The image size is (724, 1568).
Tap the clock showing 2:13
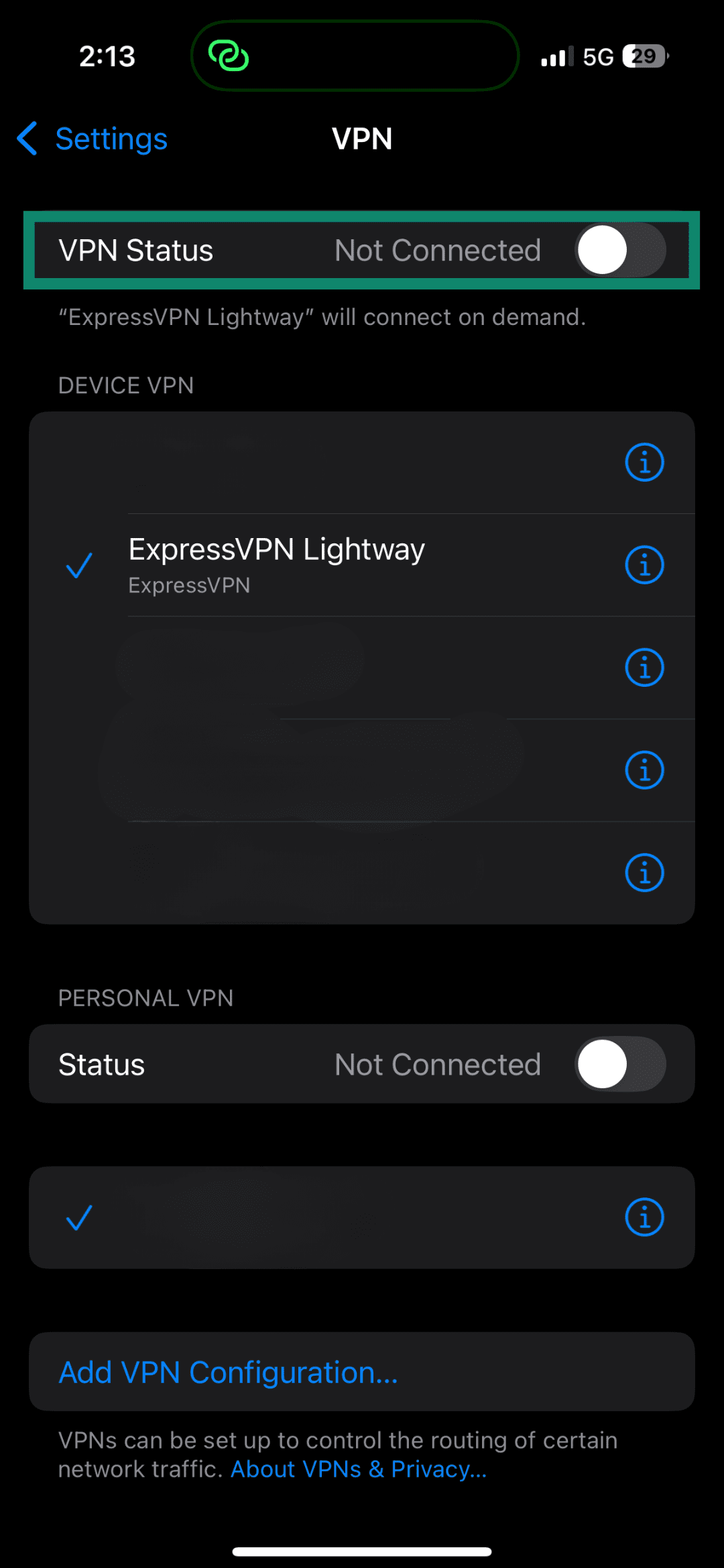pos(107,56)
